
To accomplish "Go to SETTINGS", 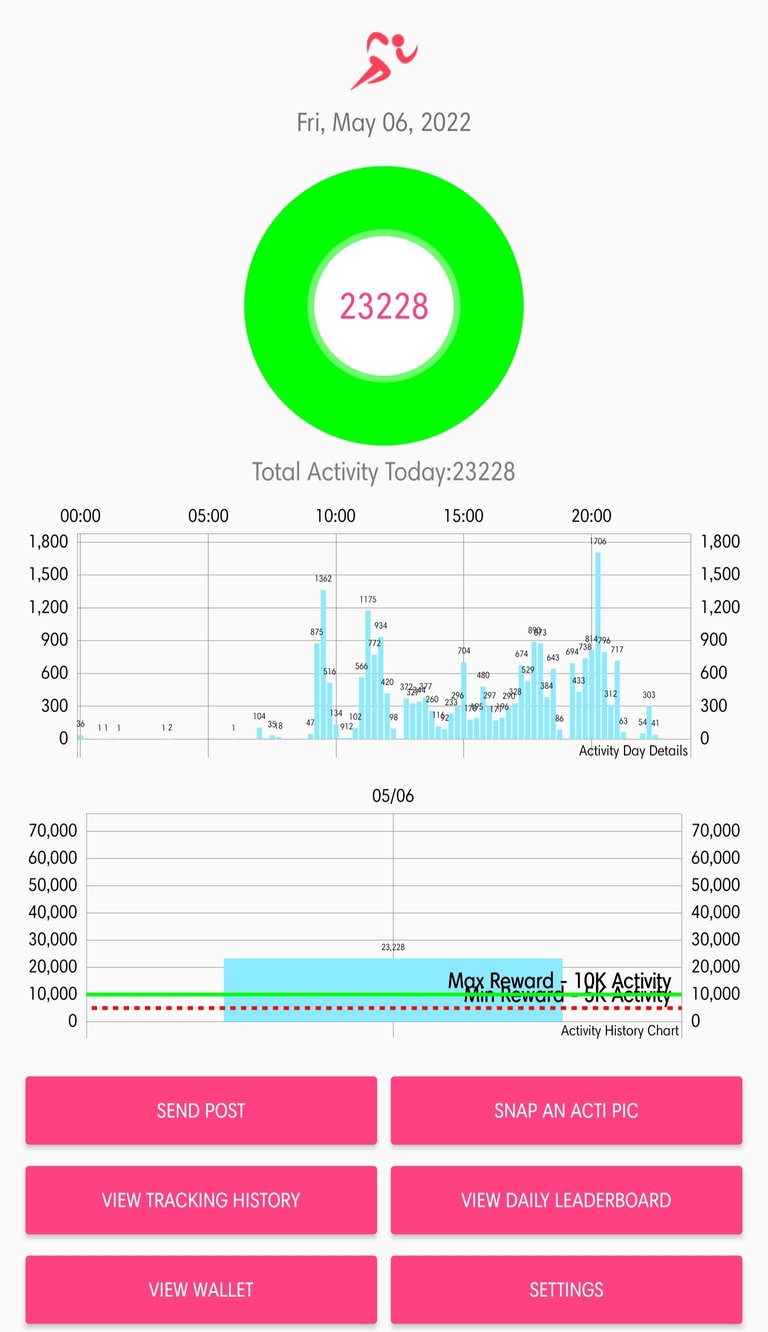I will [x=566, y=1289].
